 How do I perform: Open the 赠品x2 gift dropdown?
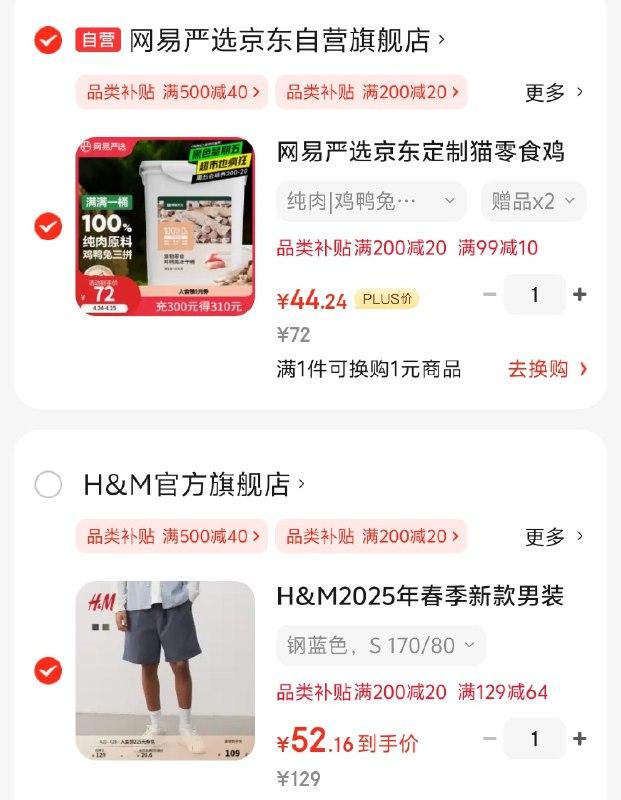(x=533, y=201)
